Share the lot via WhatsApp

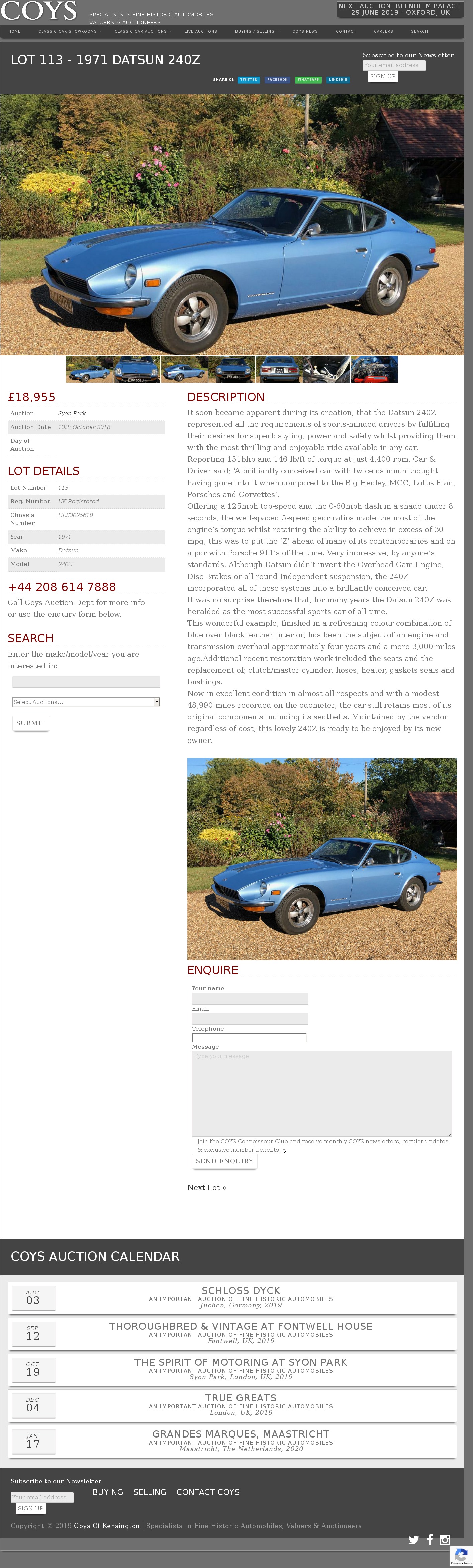point(308,80)
